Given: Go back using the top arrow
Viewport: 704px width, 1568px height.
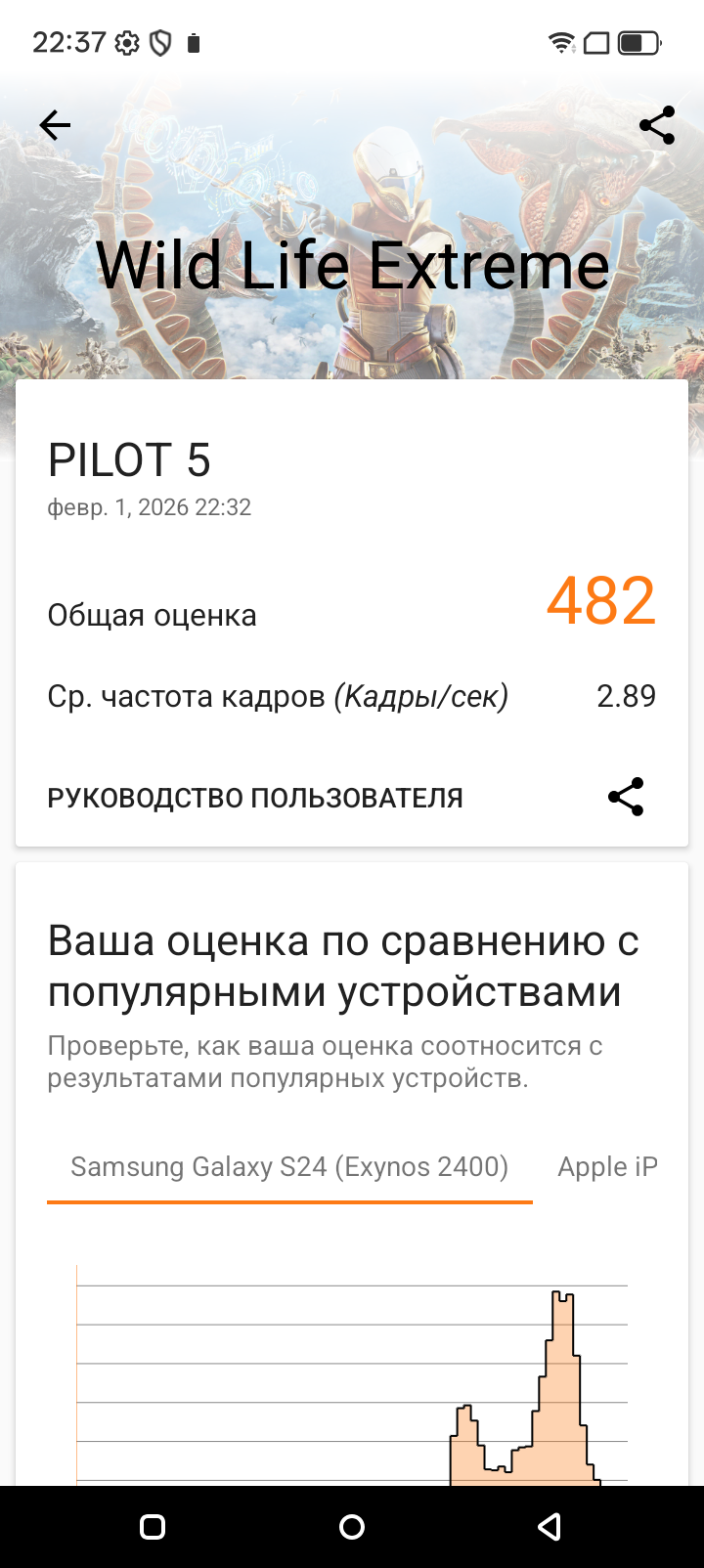Looking at the screenshot, I should 55,125.
